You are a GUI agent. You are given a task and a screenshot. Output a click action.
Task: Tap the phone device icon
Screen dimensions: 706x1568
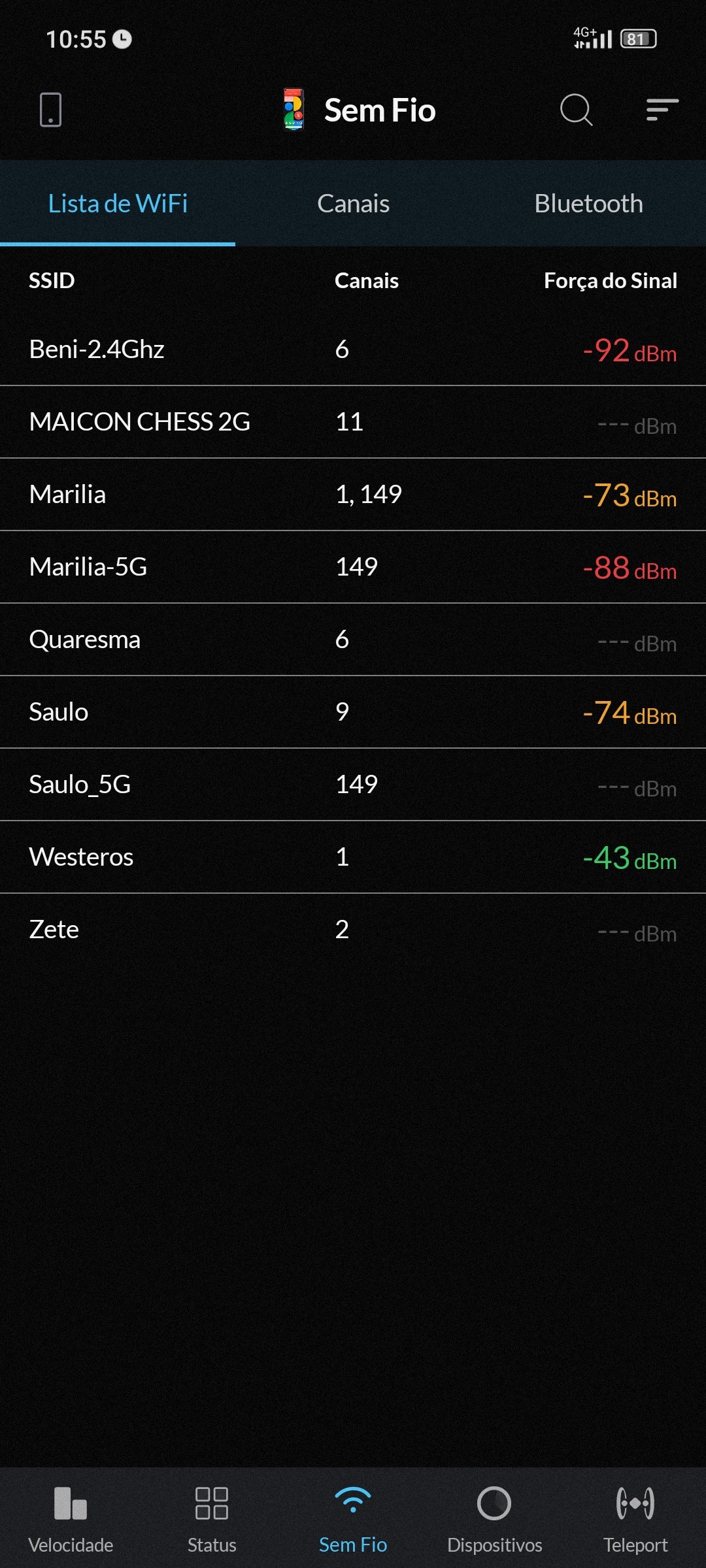click(50, 110)
